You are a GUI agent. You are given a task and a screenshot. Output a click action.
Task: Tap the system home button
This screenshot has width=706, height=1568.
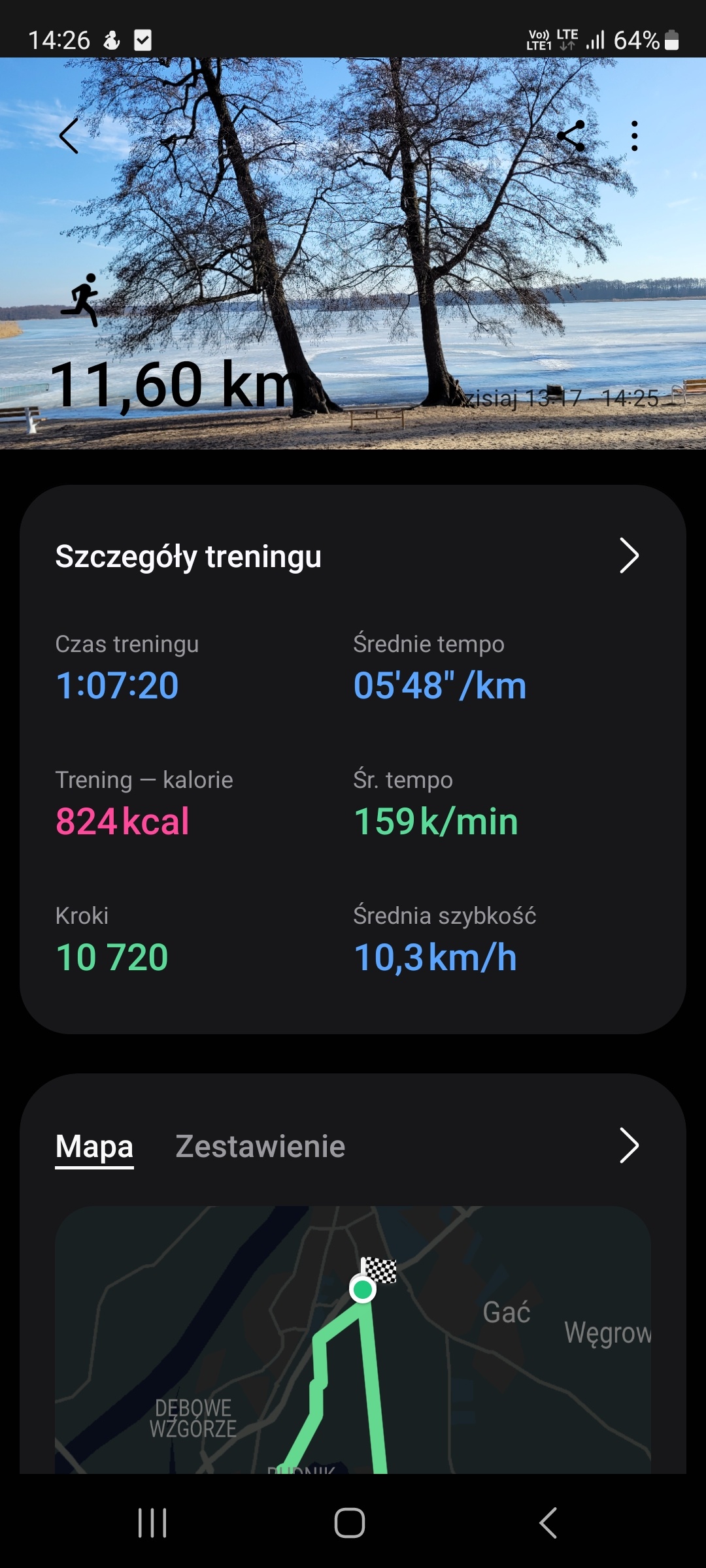point(350,1523)
